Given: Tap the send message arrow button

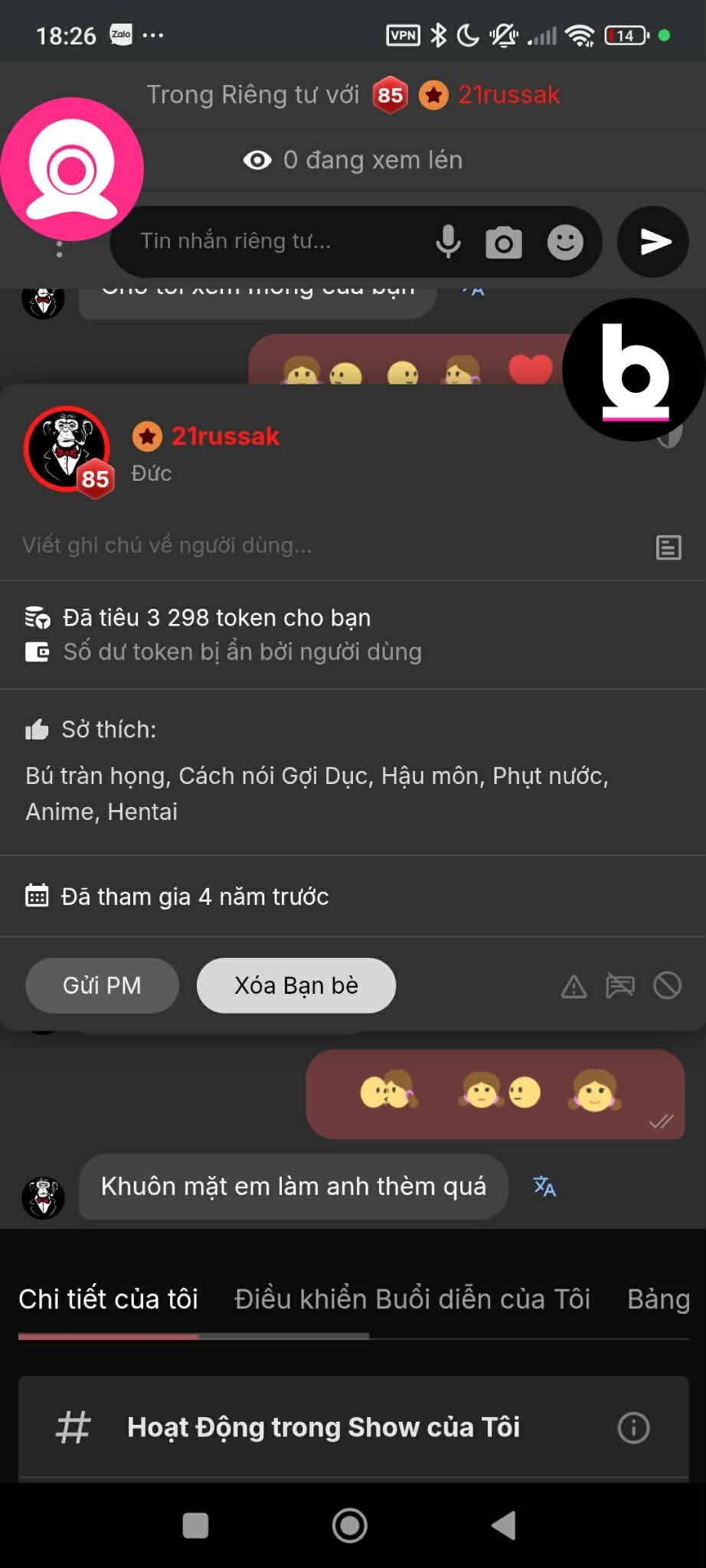Looking at the screenshot, I should coord(653,242).
